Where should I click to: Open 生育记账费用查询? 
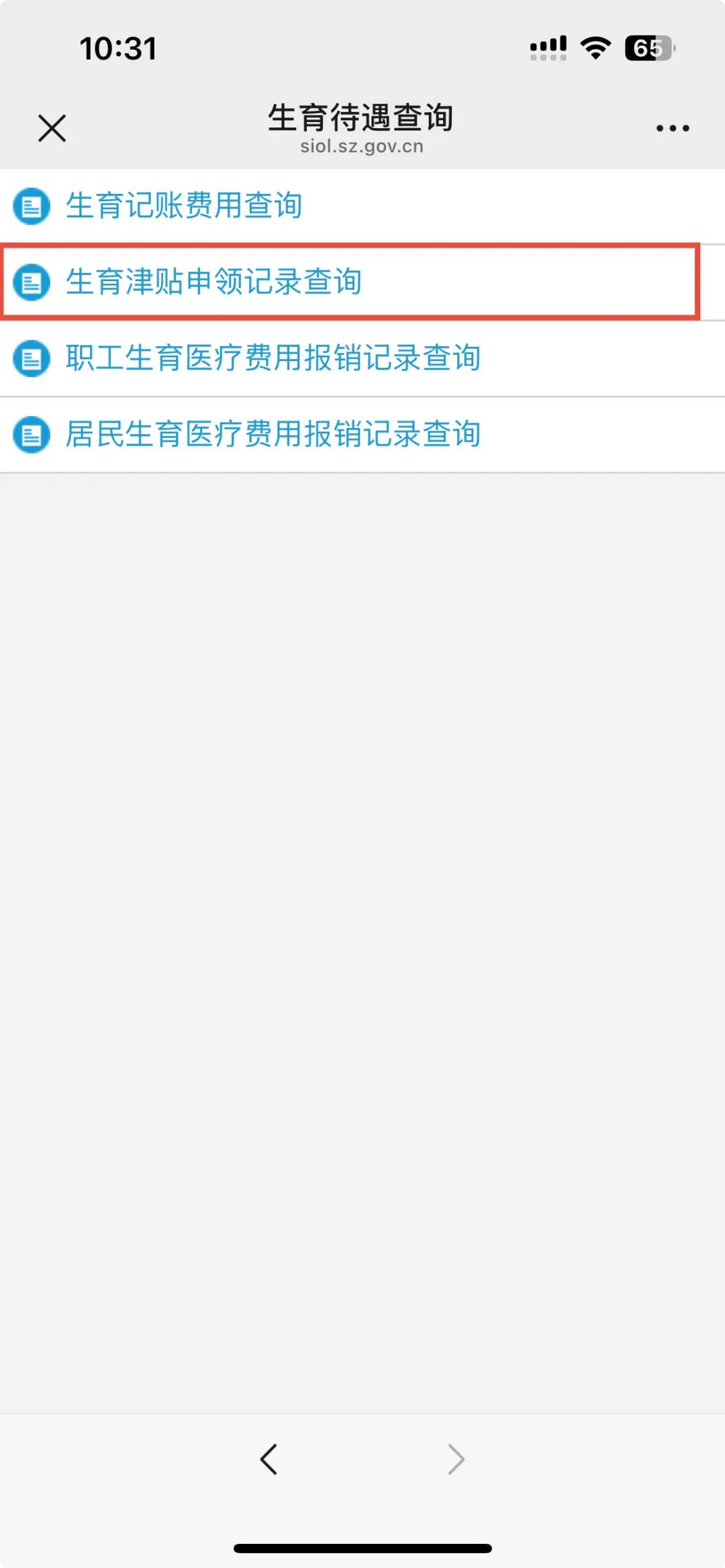click(362, 206)
